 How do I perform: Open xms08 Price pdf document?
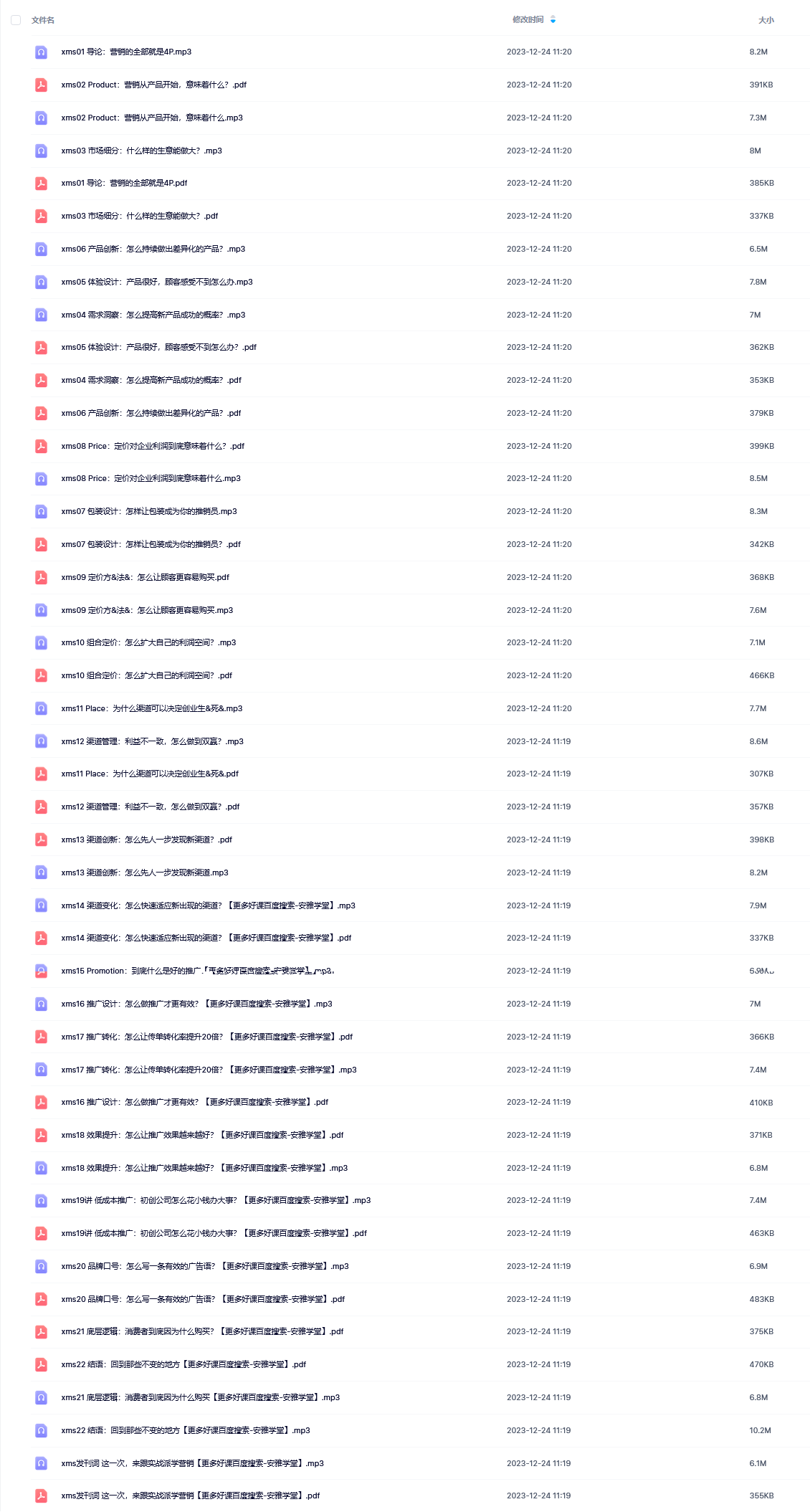tap(153, 447)
